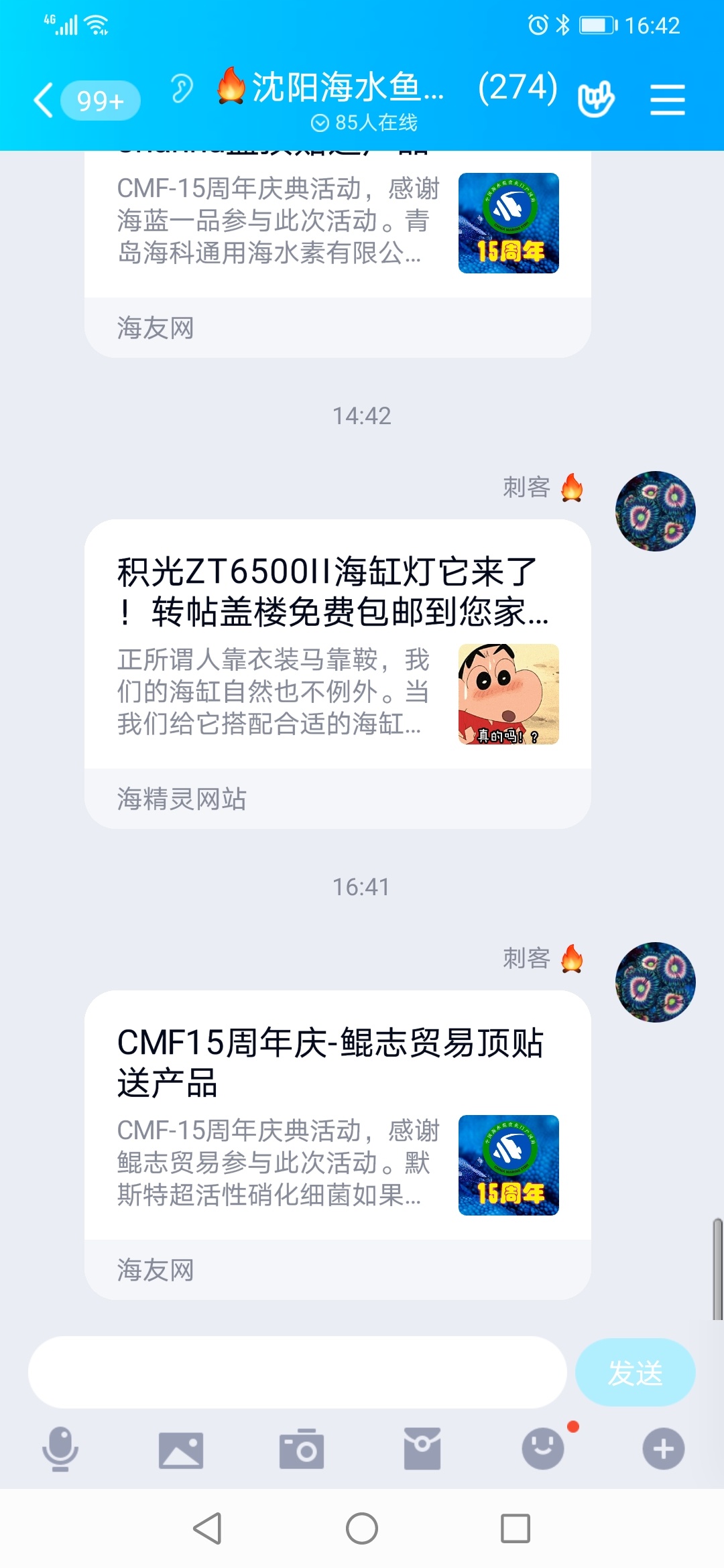The image size is (724, 1568).
Task: Toggle the earpiece listening mode icon
Action: pos(181,89)
